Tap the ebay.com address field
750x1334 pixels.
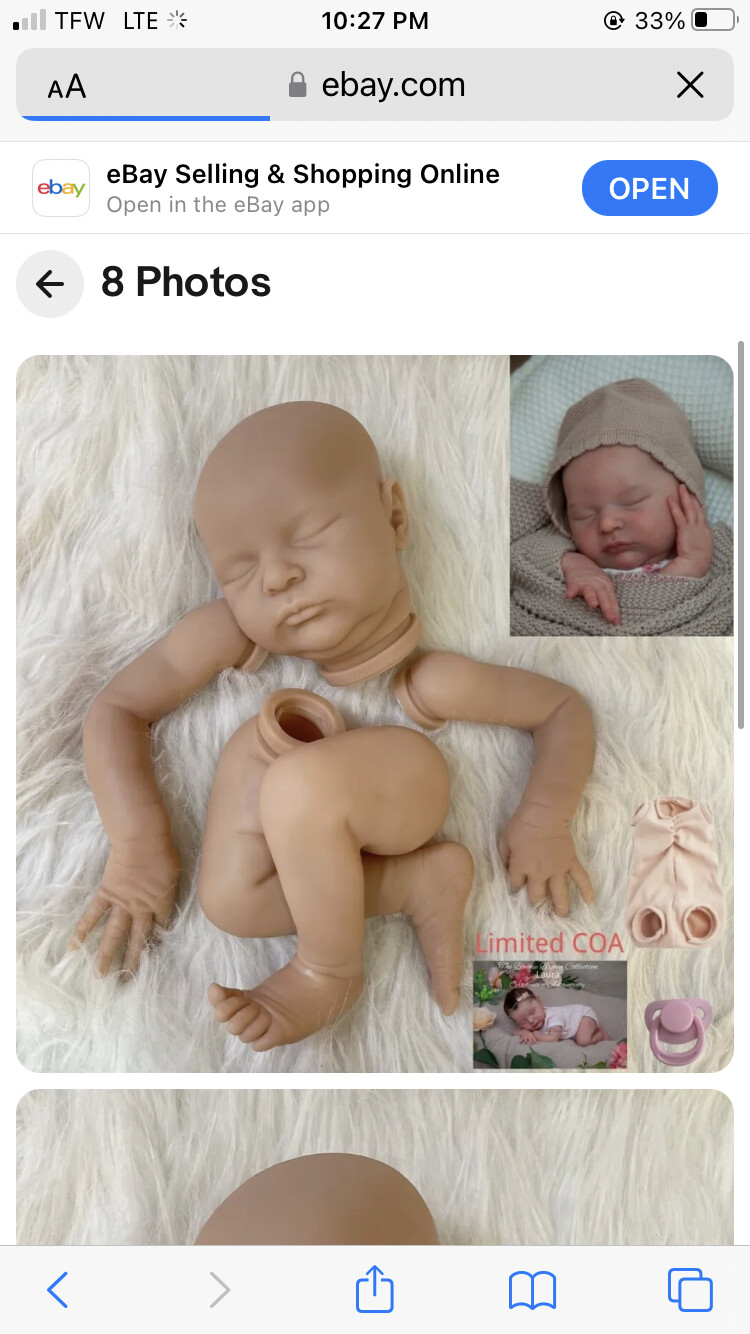(x=377, y=85)
